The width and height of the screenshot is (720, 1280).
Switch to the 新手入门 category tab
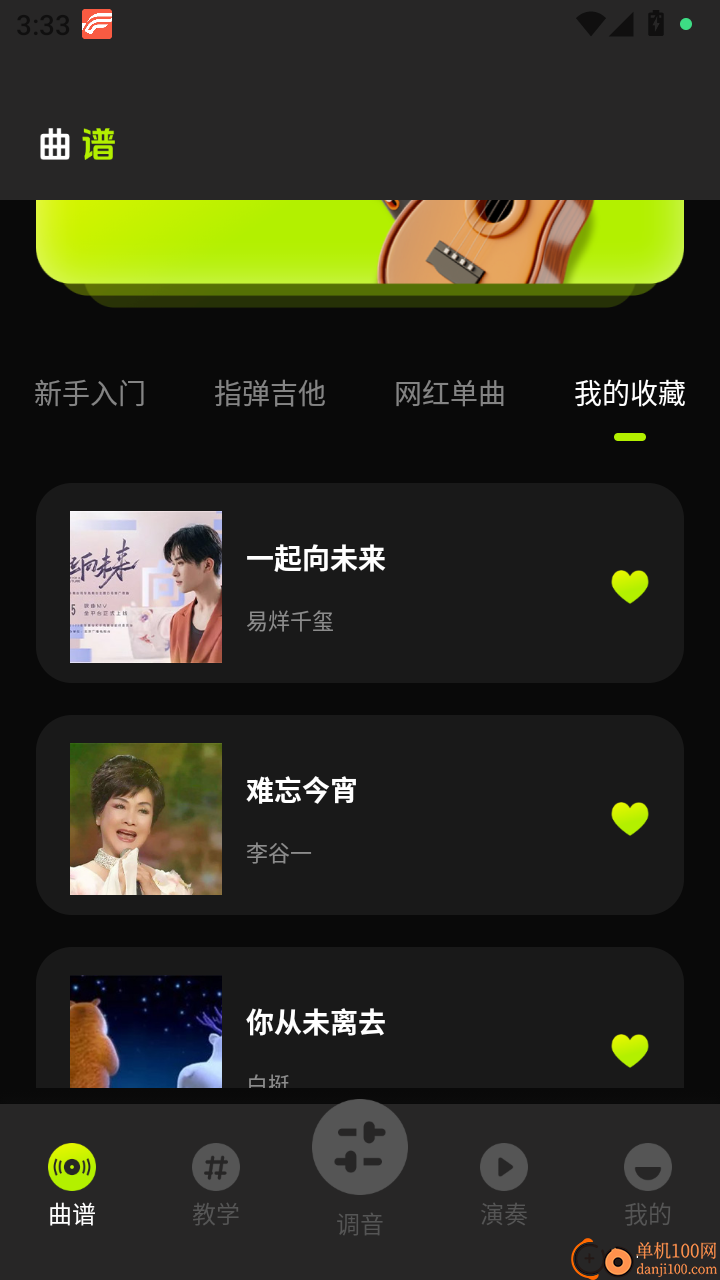(x=91, y=394)
